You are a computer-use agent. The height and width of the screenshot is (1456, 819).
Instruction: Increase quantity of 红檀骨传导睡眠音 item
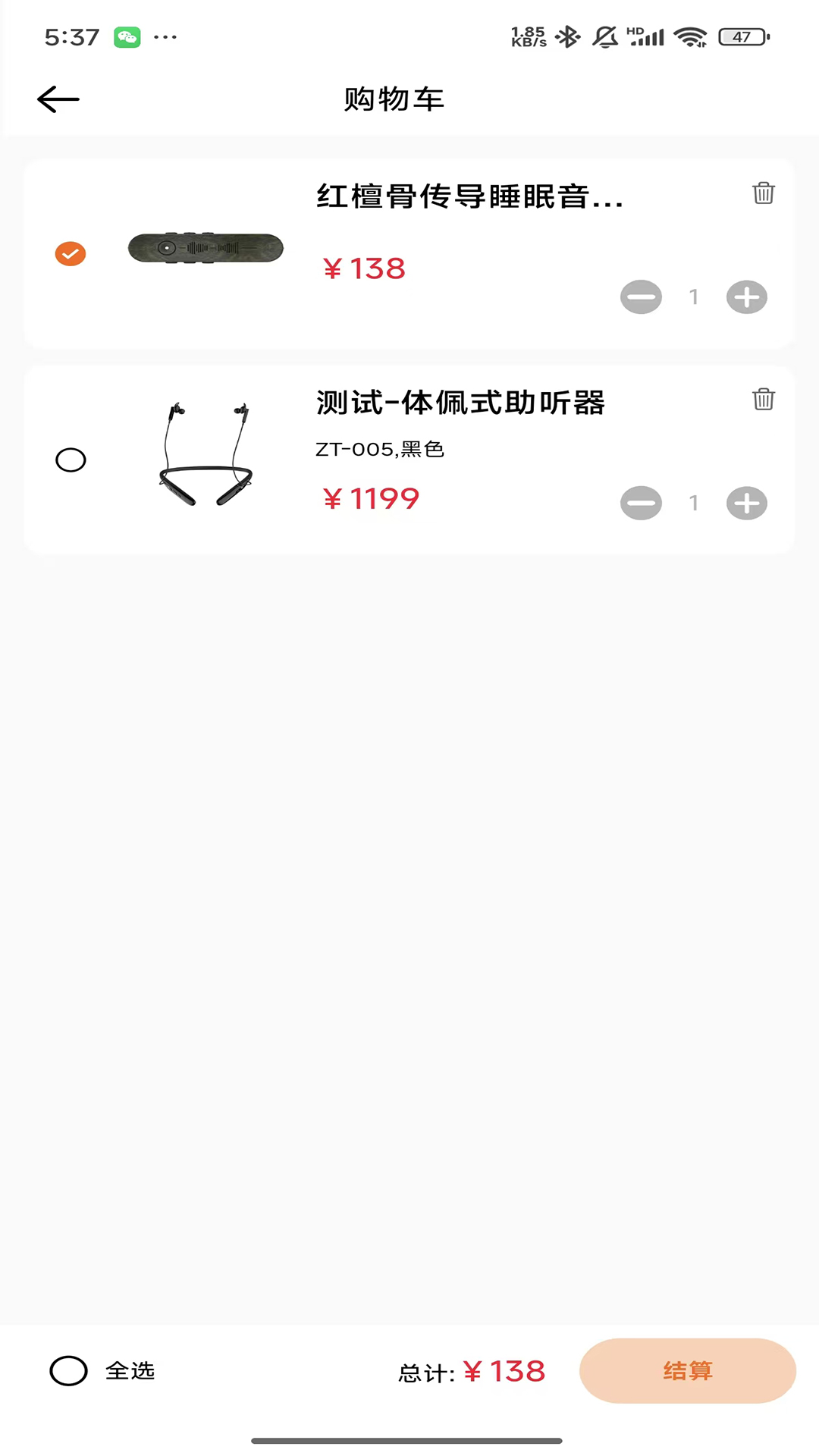[745, 297]
